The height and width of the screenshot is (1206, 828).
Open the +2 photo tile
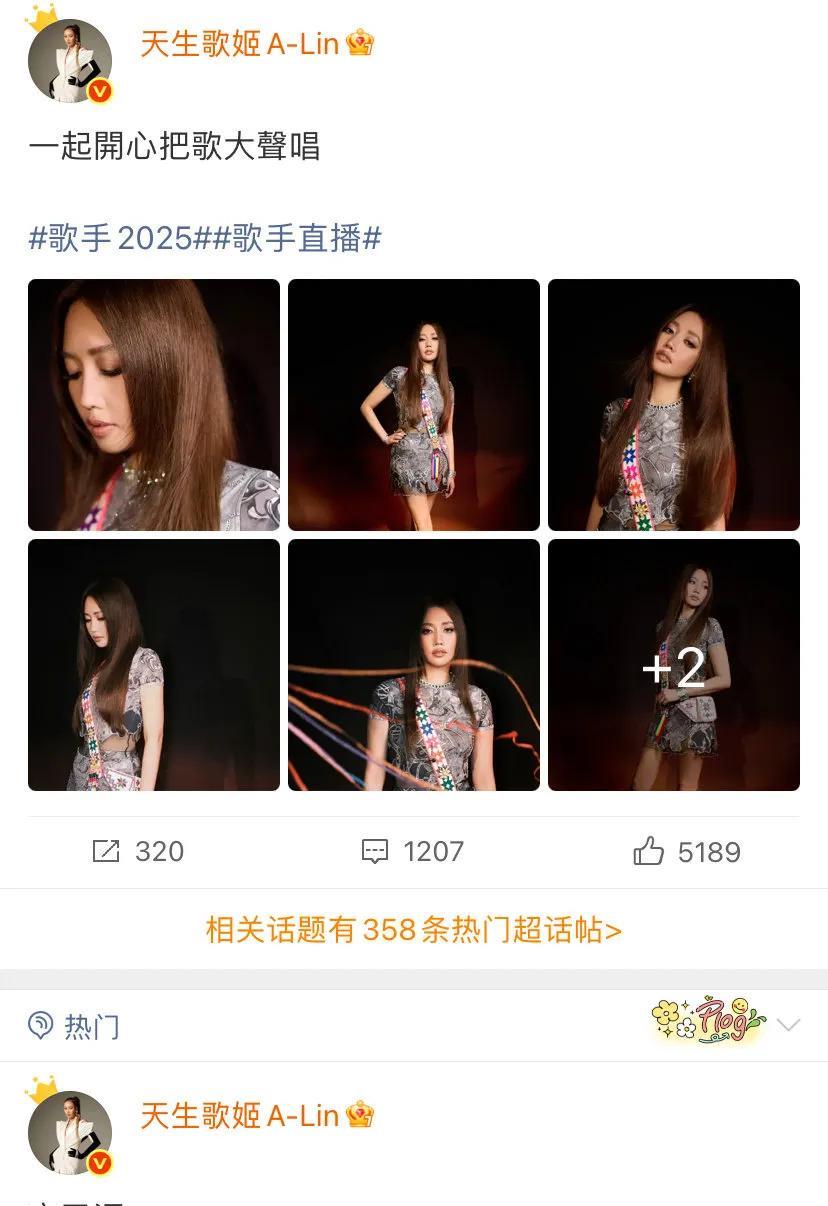click(674, 665)
